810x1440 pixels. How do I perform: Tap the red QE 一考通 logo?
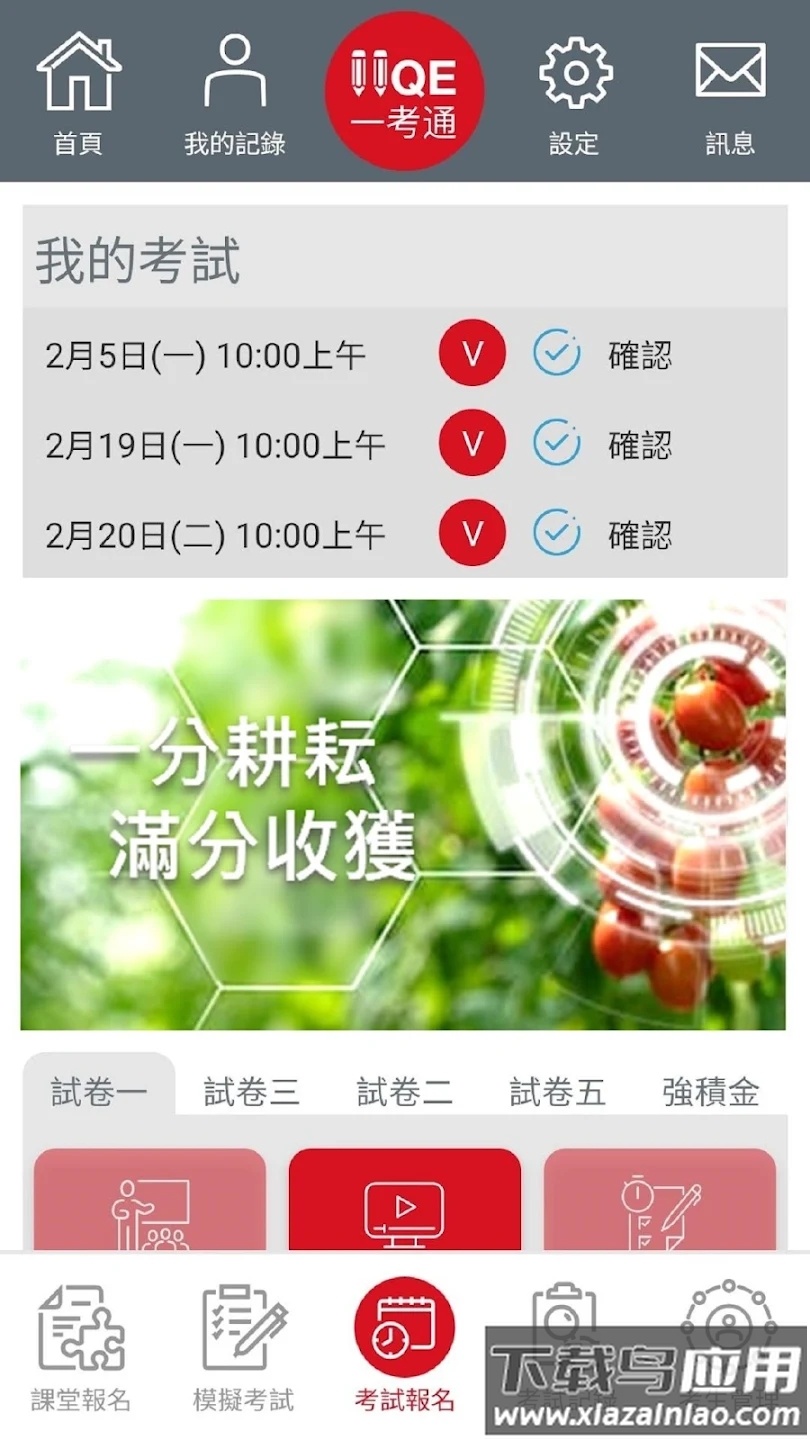pos(405,90)
